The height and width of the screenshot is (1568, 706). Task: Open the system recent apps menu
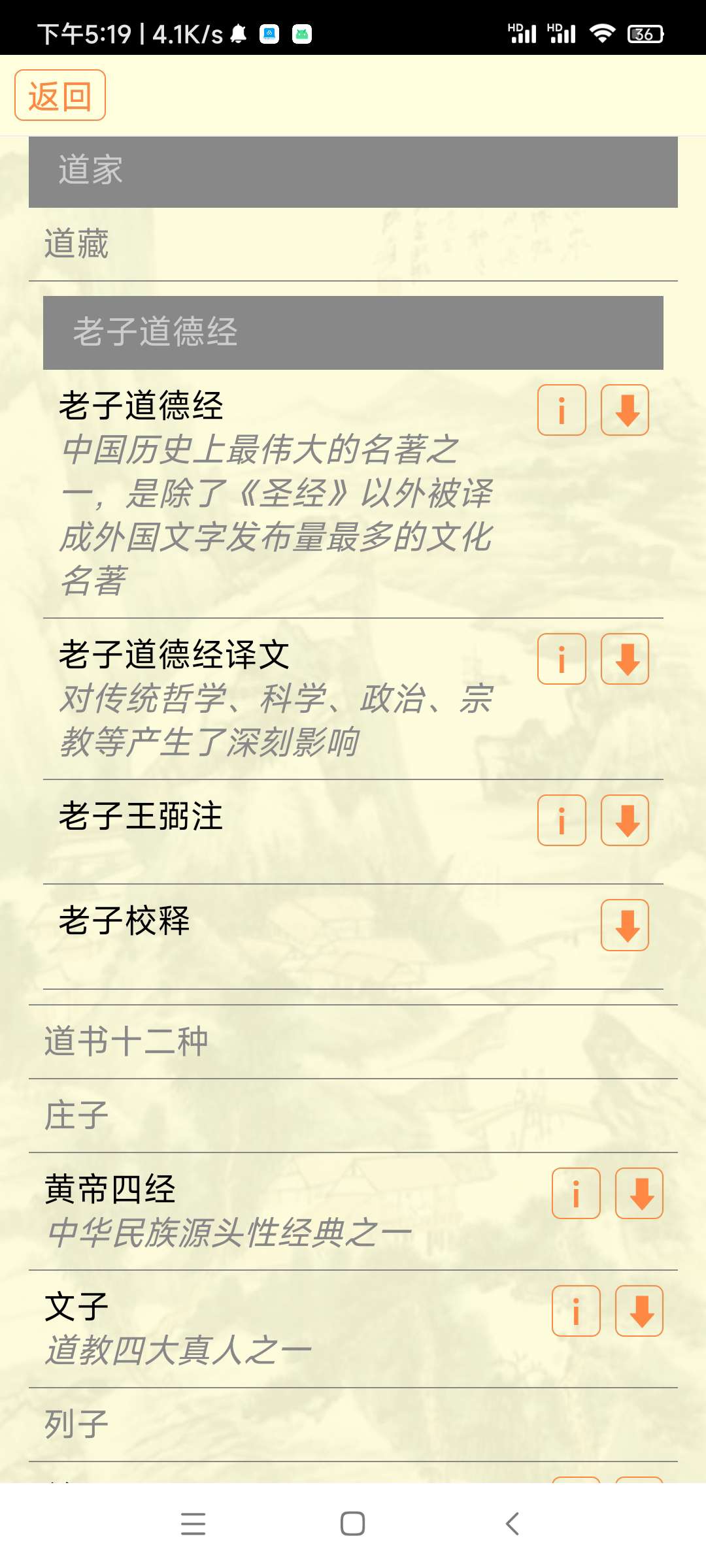pyautogui.click(x=193, y=1524)
